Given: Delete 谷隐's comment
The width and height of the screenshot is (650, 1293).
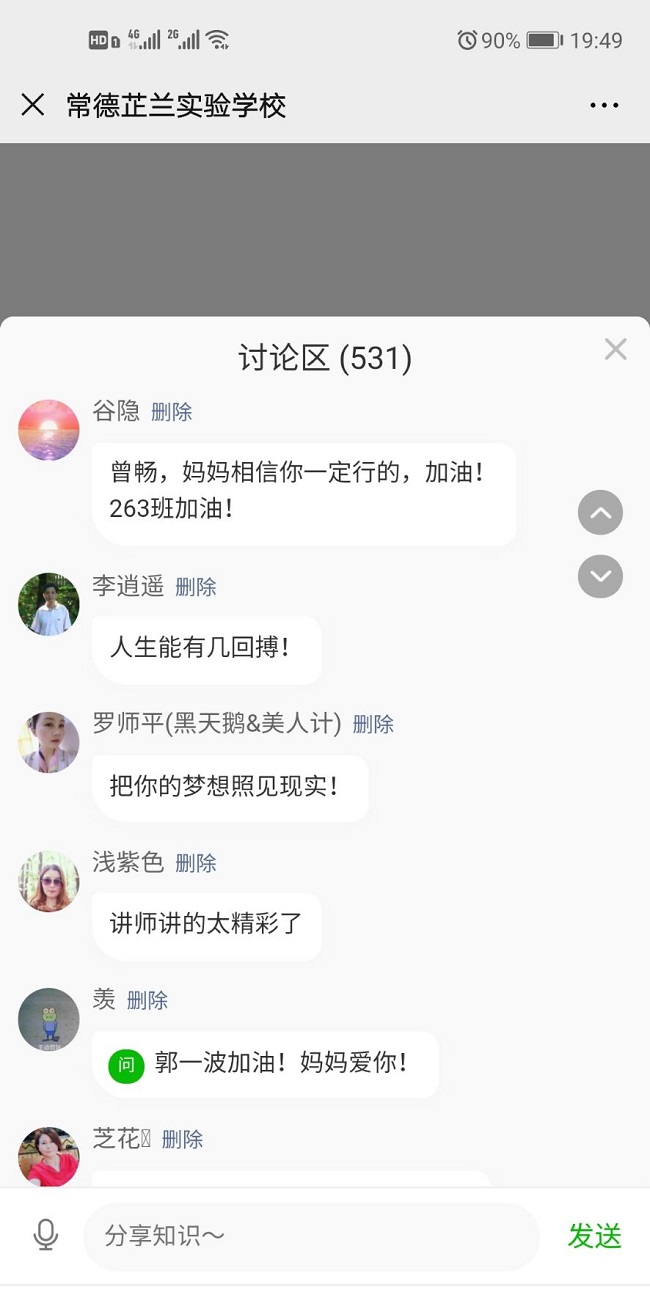Looking at the screenshot, I should click(x=172, y=412).
